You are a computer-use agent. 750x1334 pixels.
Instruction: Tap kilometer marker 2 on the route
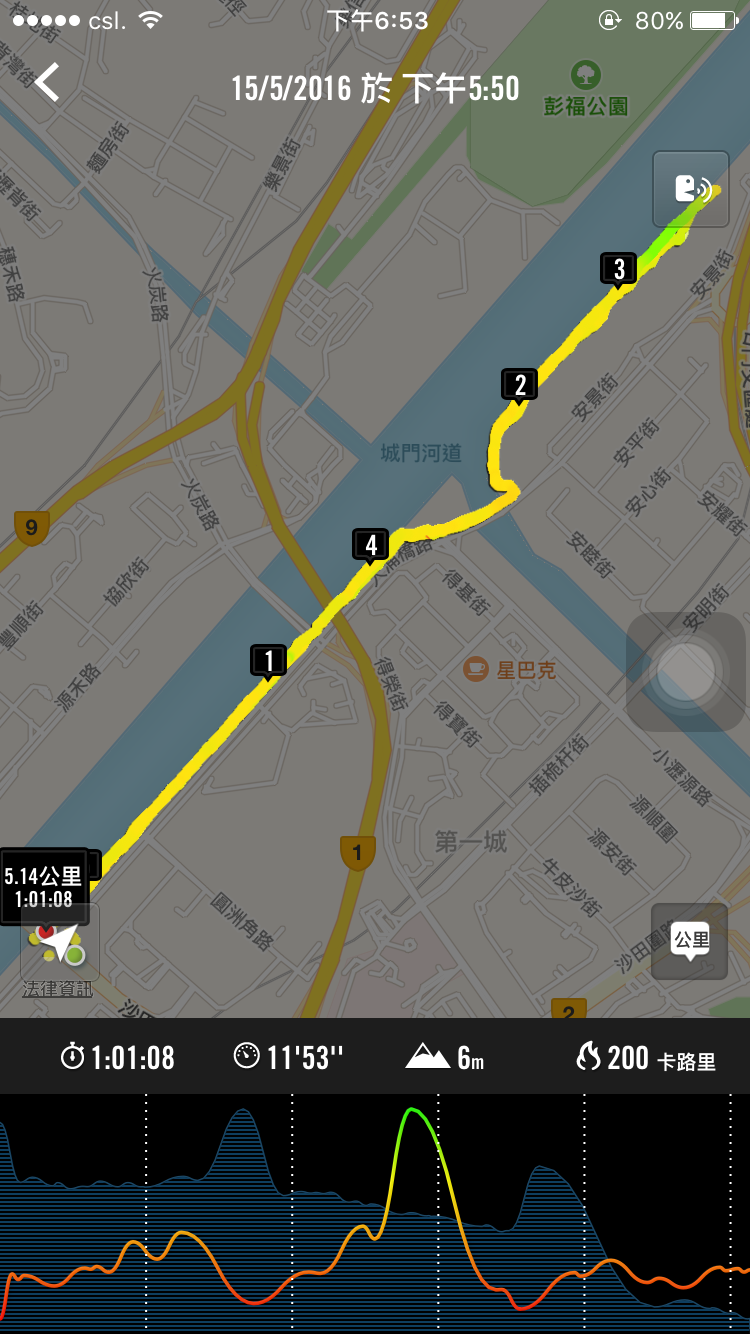click(519, 385)
